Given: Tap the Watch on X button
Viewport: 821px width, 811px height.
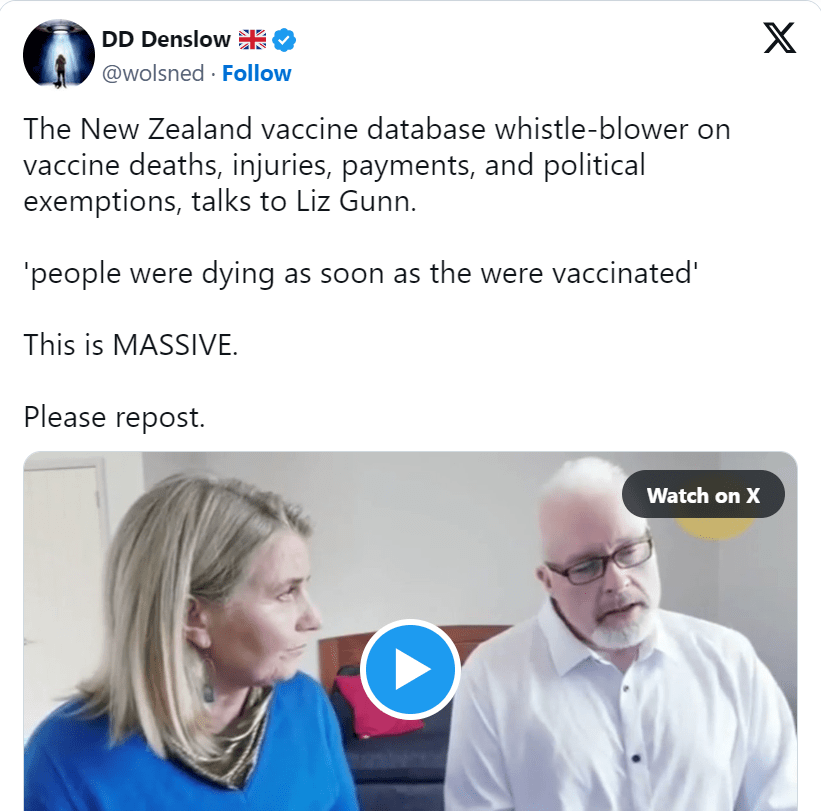Looking at the screenshot, I should 703,495.
